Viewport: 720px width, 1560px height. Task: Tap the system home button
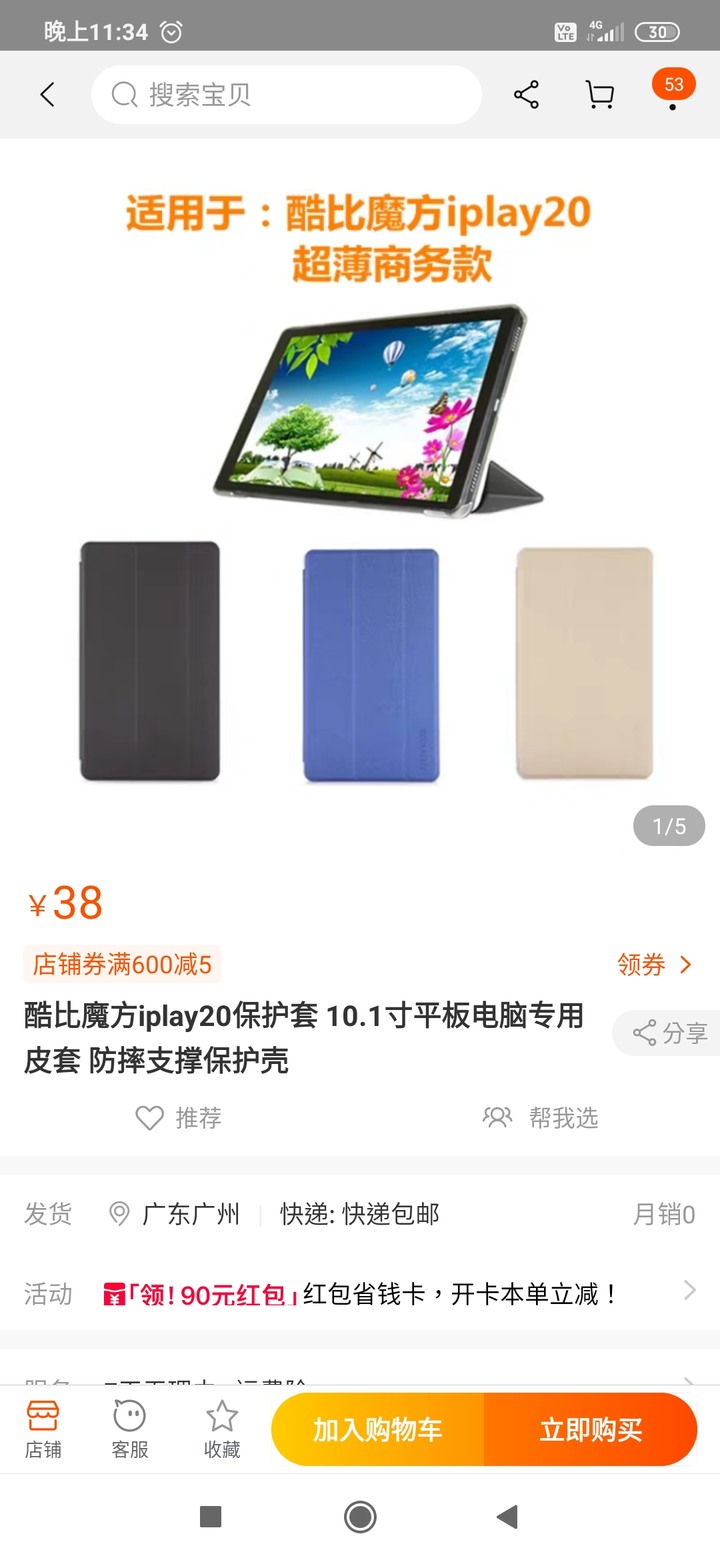click(x=360, y=1517)
